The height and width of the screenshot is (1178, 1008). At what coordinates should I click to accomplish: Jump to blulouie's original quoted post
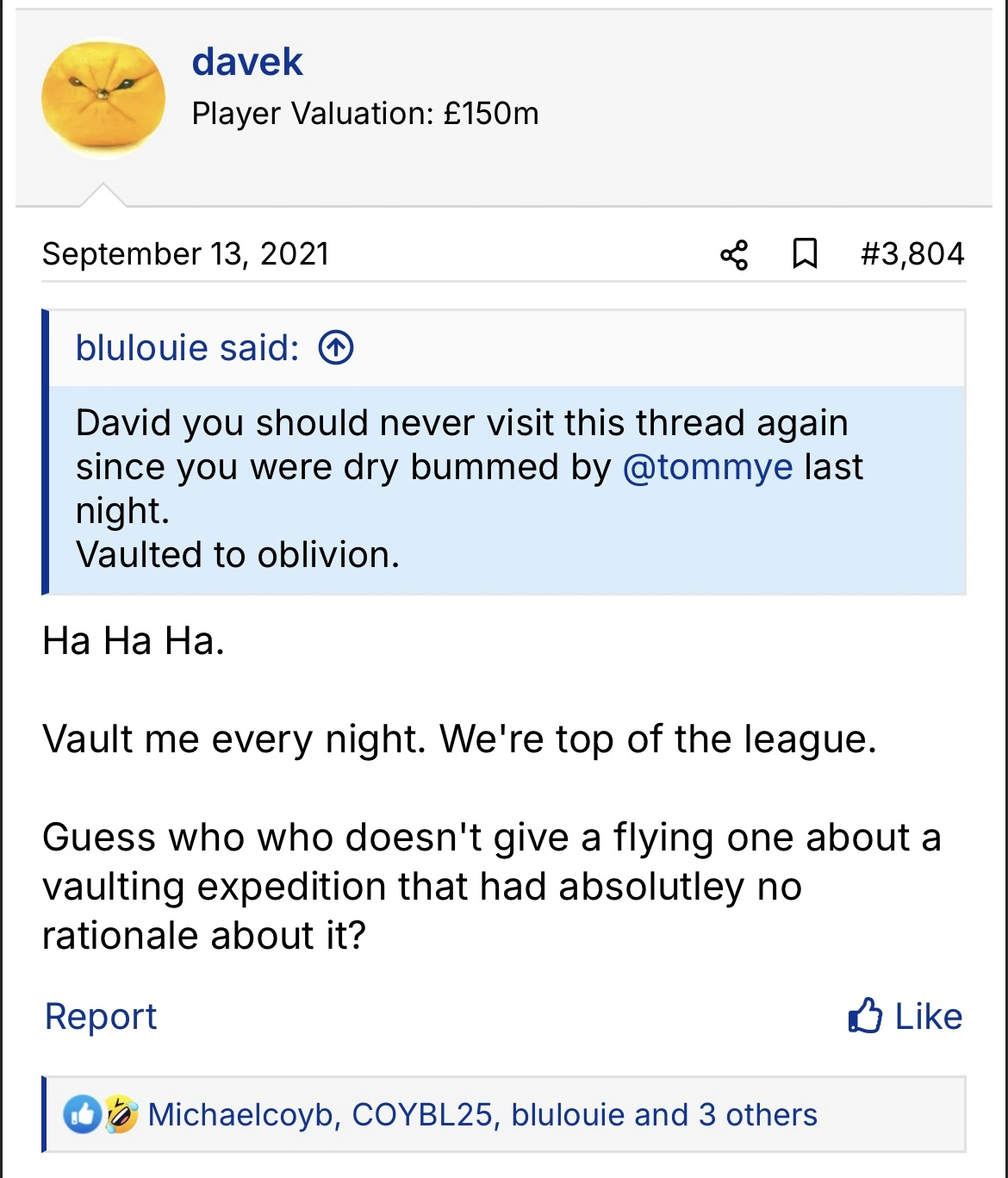tap(336, 348)
